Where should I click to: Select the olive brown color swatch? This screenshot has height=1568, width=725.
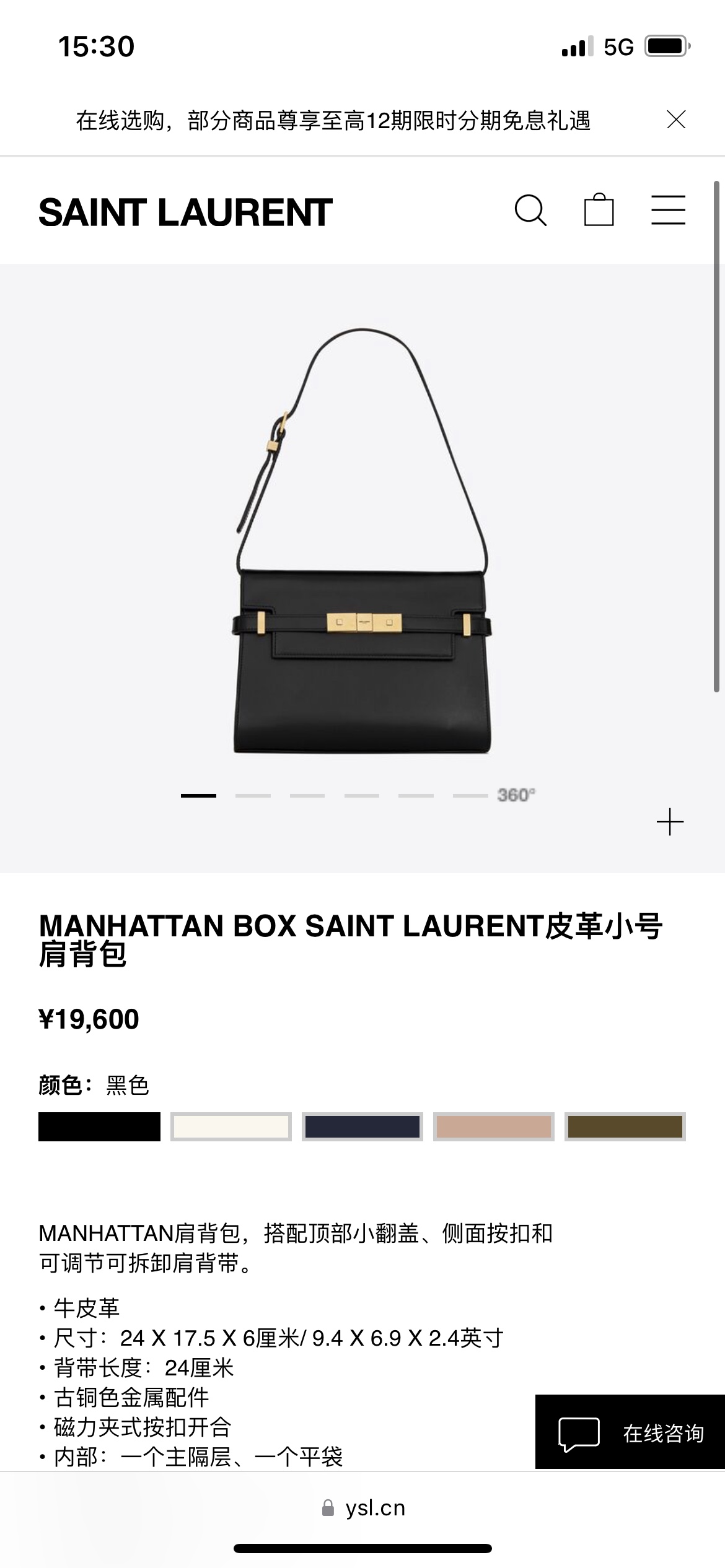click(625, 1126)
